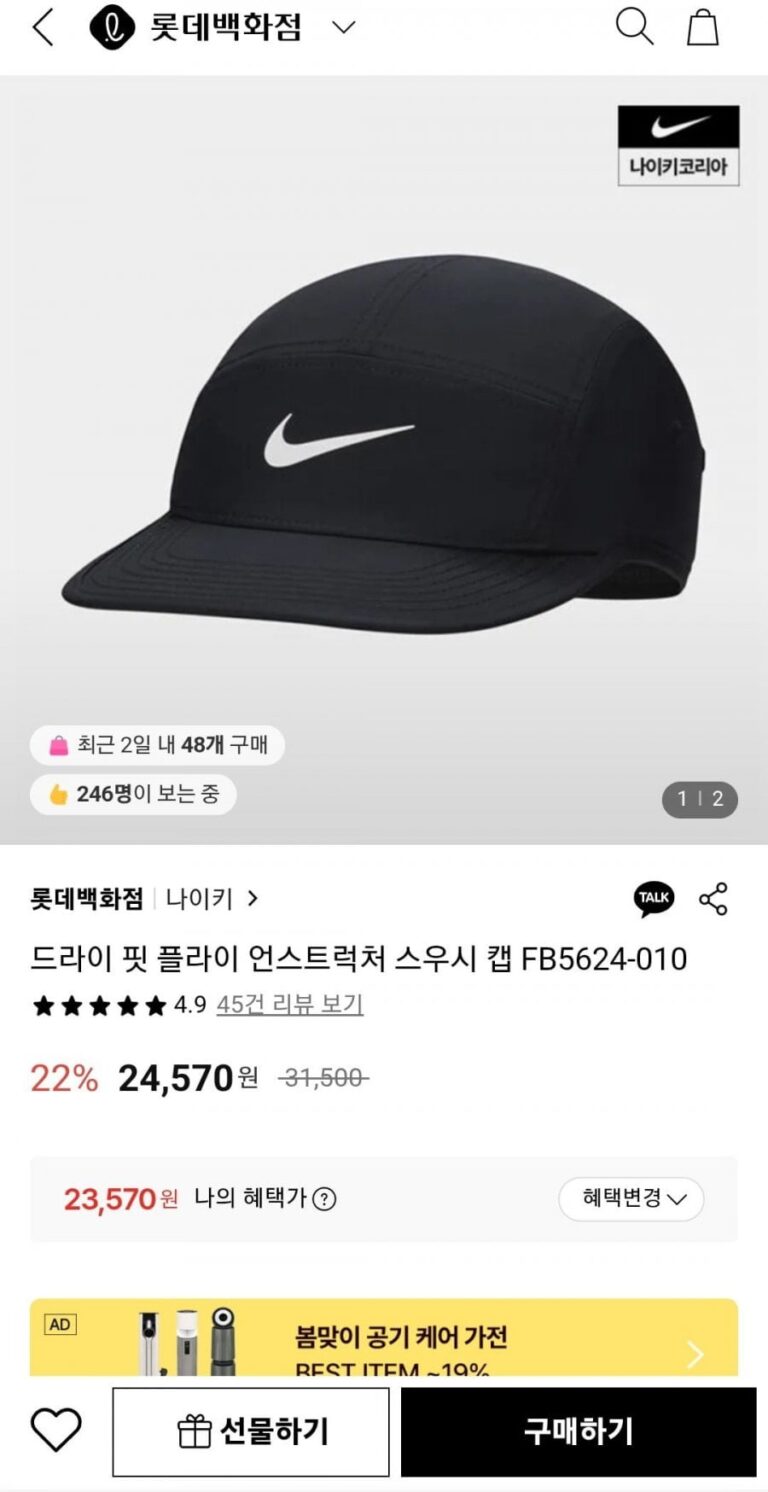This screenshot has width=768, height=1492.
Task: Share this product
Action: [714, 899]
